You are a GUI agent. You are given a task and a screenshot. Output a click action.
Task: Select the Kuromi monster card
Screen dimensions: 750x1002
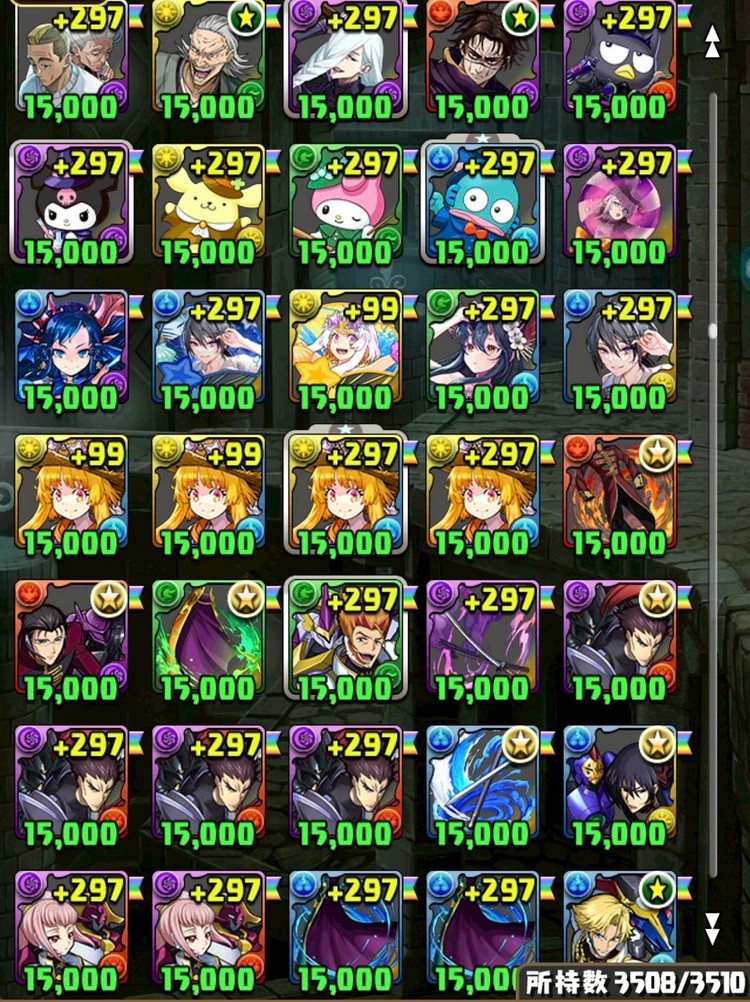(71, 207)
